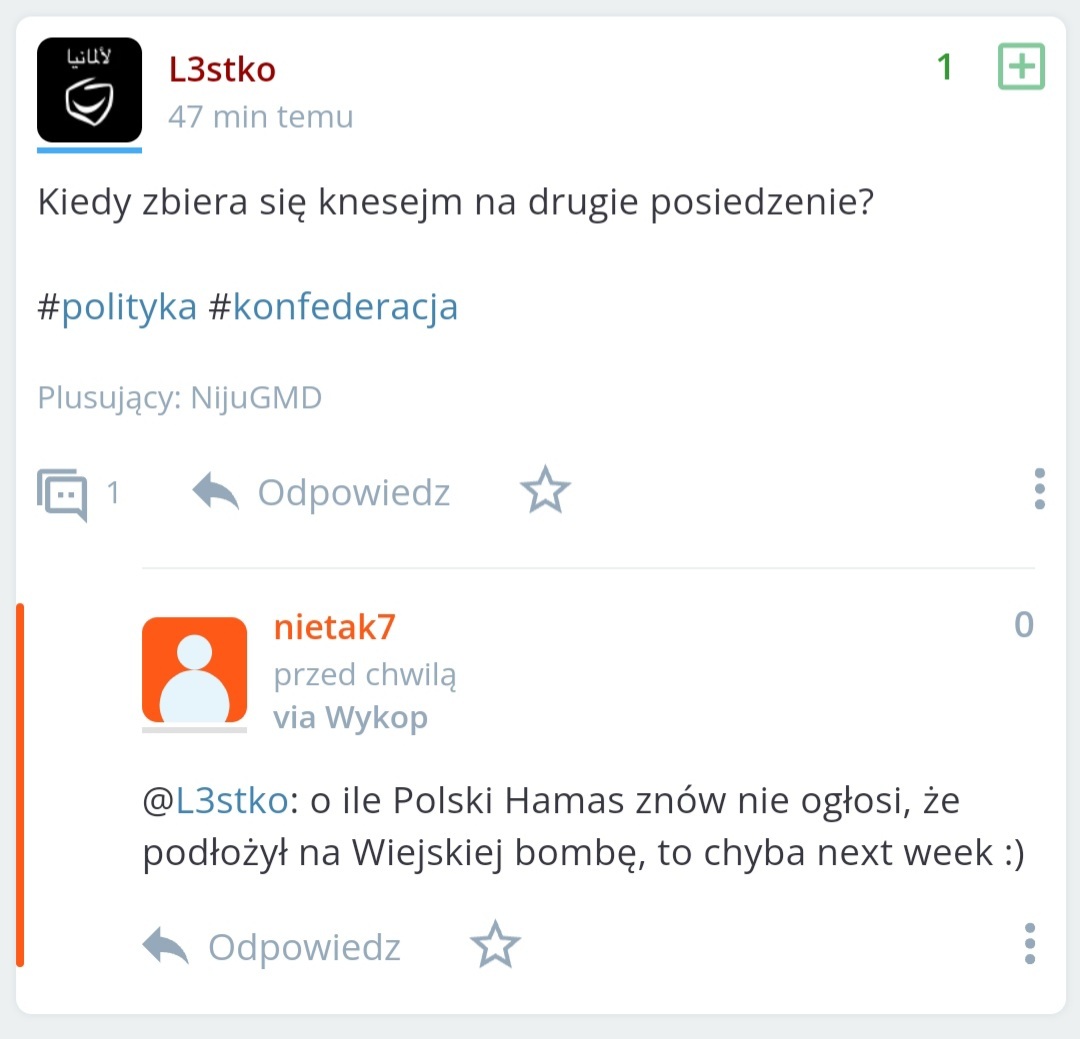Favorite L3stko's post with the star
Viewport: 1080px width, 1039px height.
(x=545, y=492)
